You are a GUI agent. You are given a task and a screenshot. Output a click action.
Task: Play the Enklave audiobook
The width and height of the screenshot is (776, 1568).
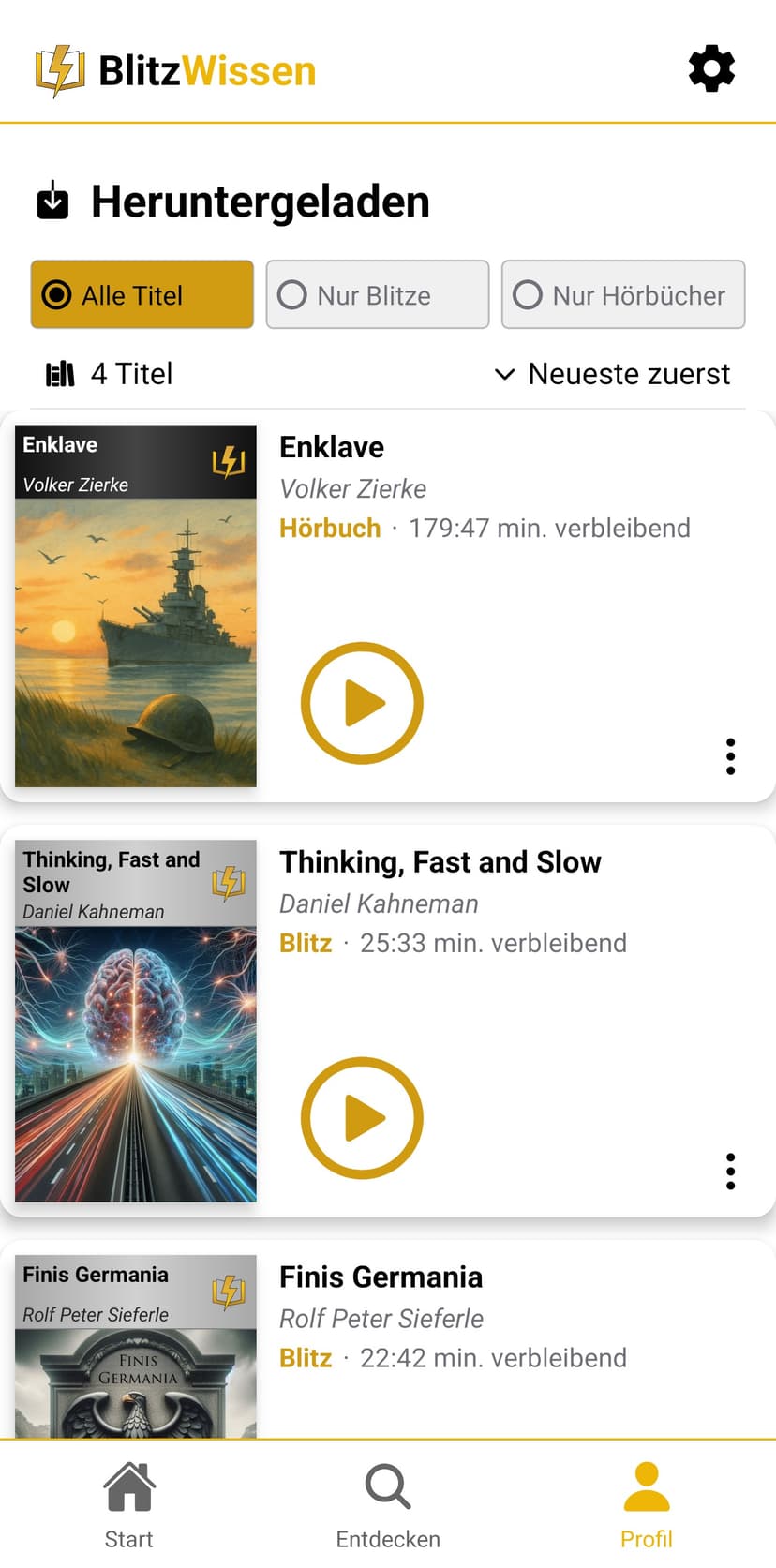pyautogui.click(x=362, y=703)
